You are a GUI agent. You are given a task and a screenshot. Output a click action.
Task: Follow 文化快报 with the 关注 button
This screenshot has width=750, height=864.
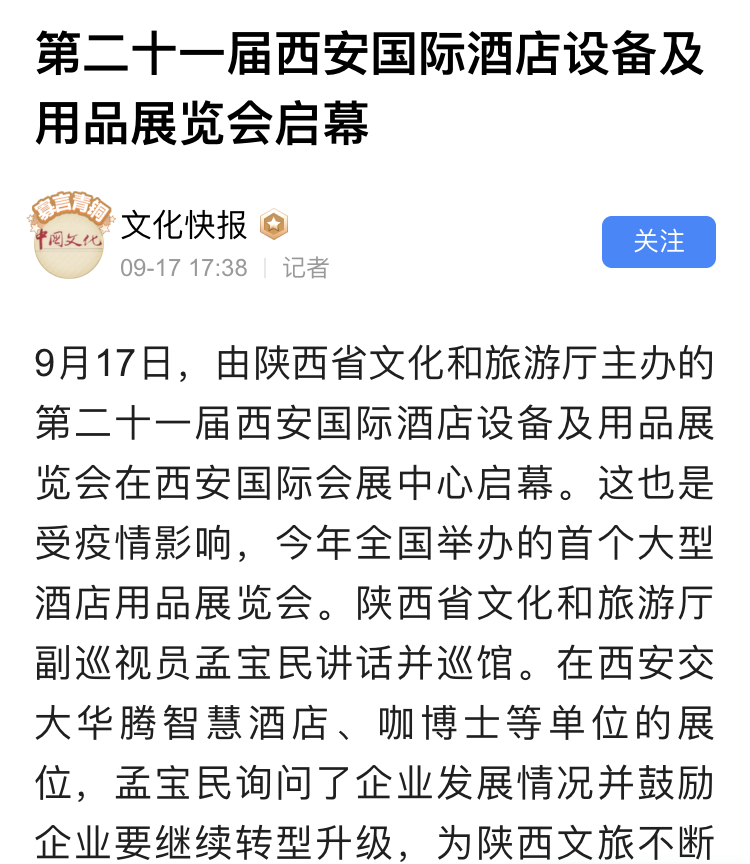[x=658, y=242]
